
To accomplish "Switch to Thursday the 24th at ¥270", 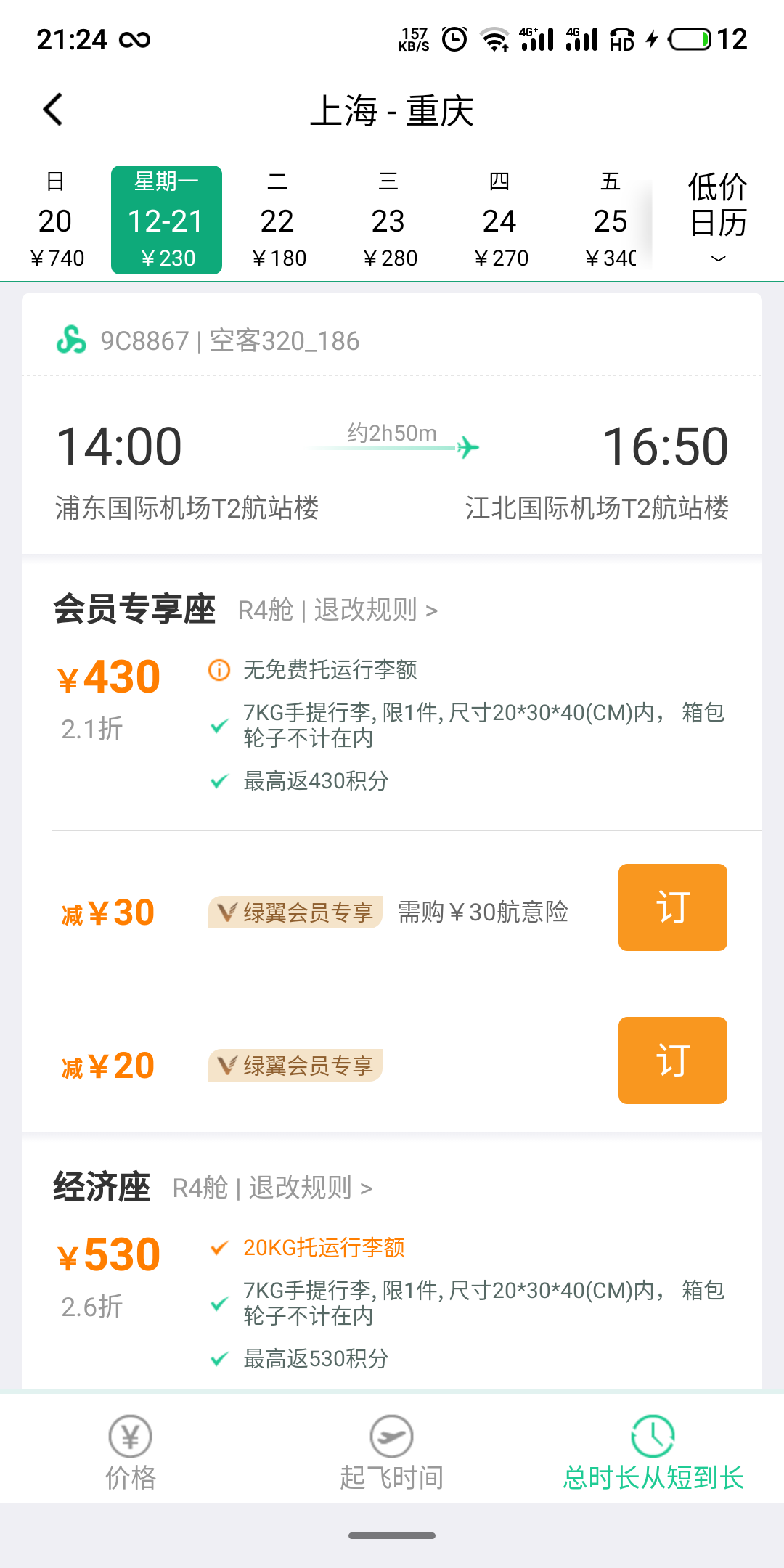I will (500, 220).
